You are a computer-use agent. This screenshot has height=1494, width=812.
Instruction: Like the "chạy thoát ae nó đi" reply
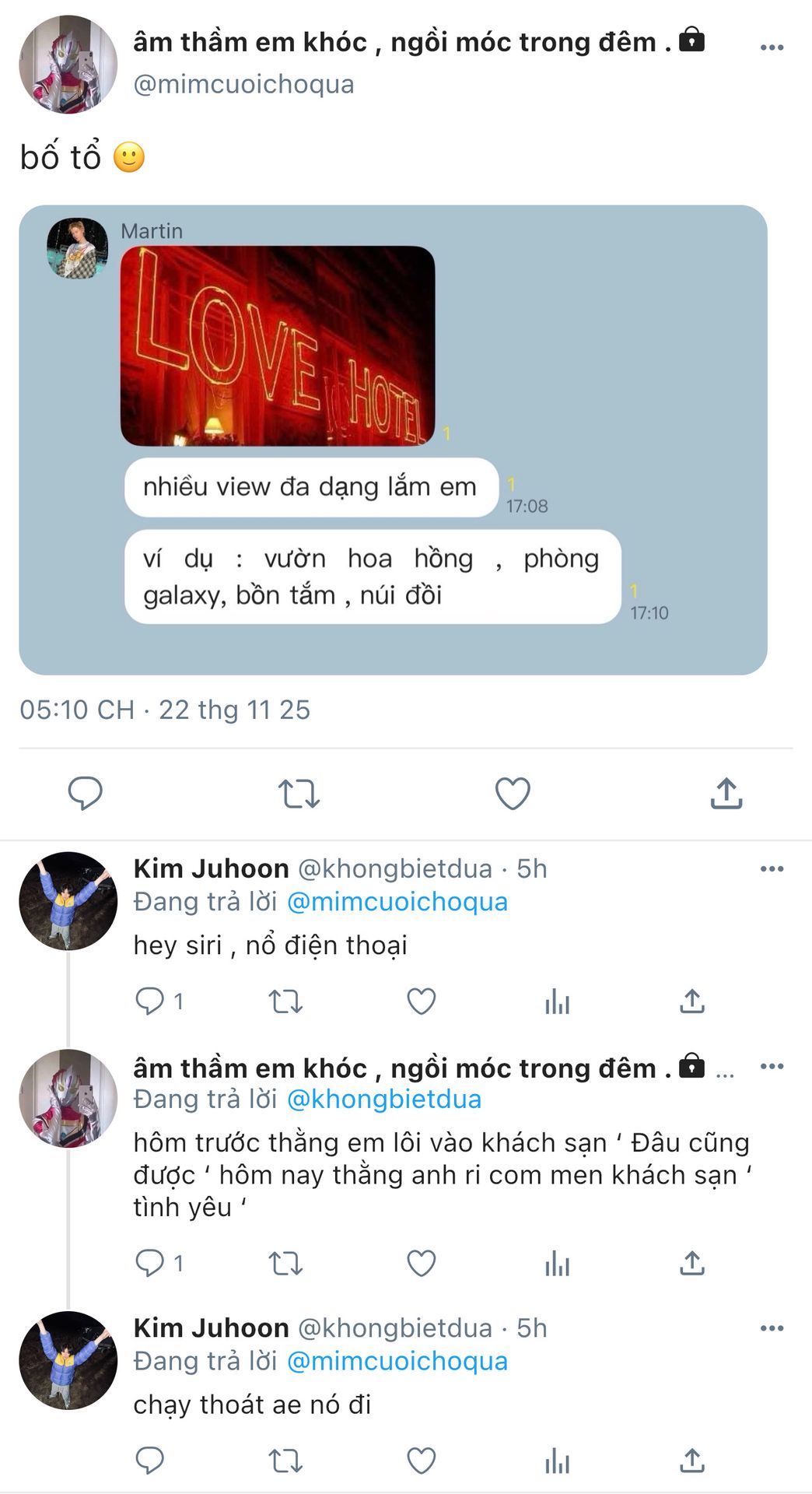point(422,1461)
